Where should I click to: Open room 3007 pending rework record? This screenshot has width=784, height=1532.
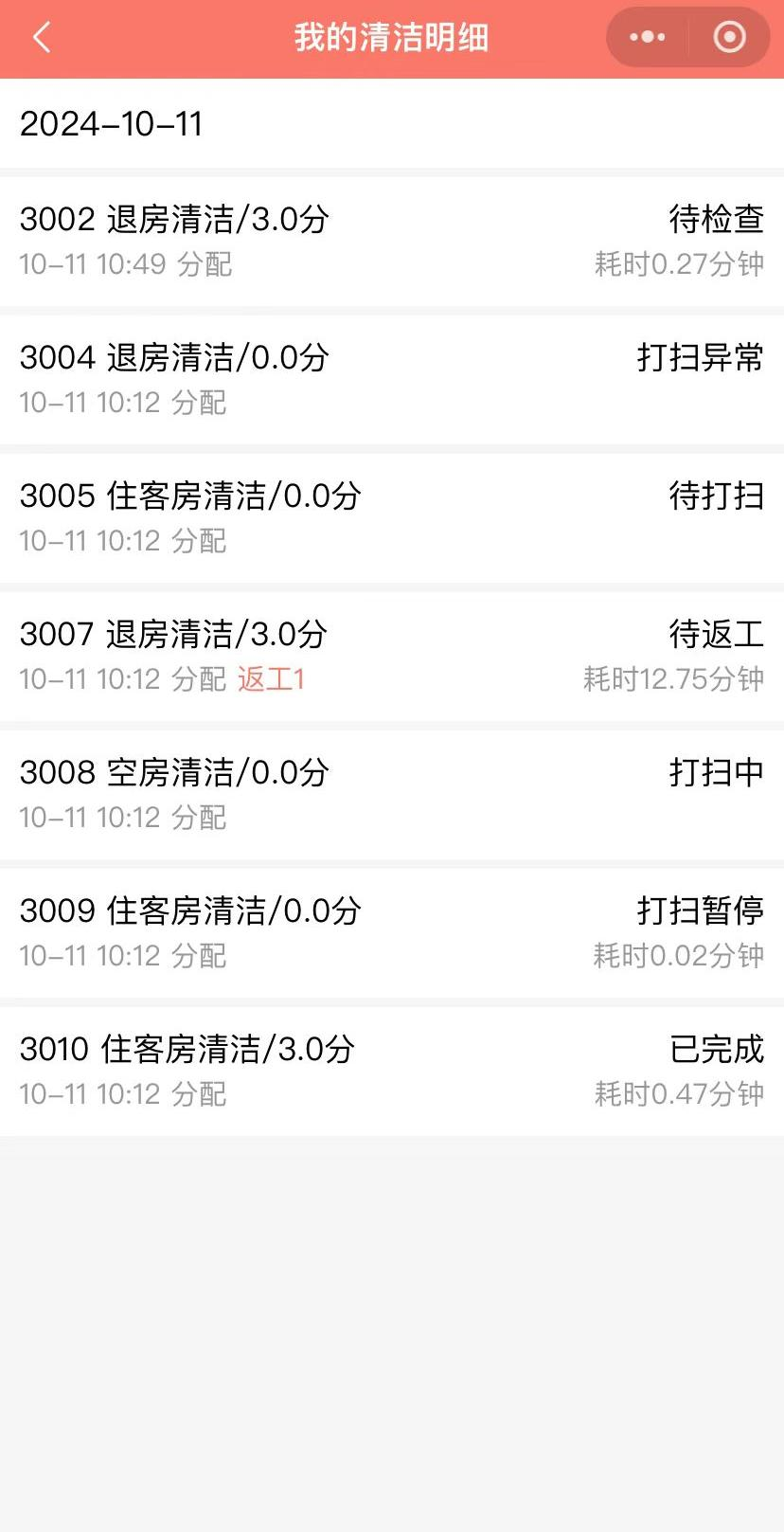point(392,656)
